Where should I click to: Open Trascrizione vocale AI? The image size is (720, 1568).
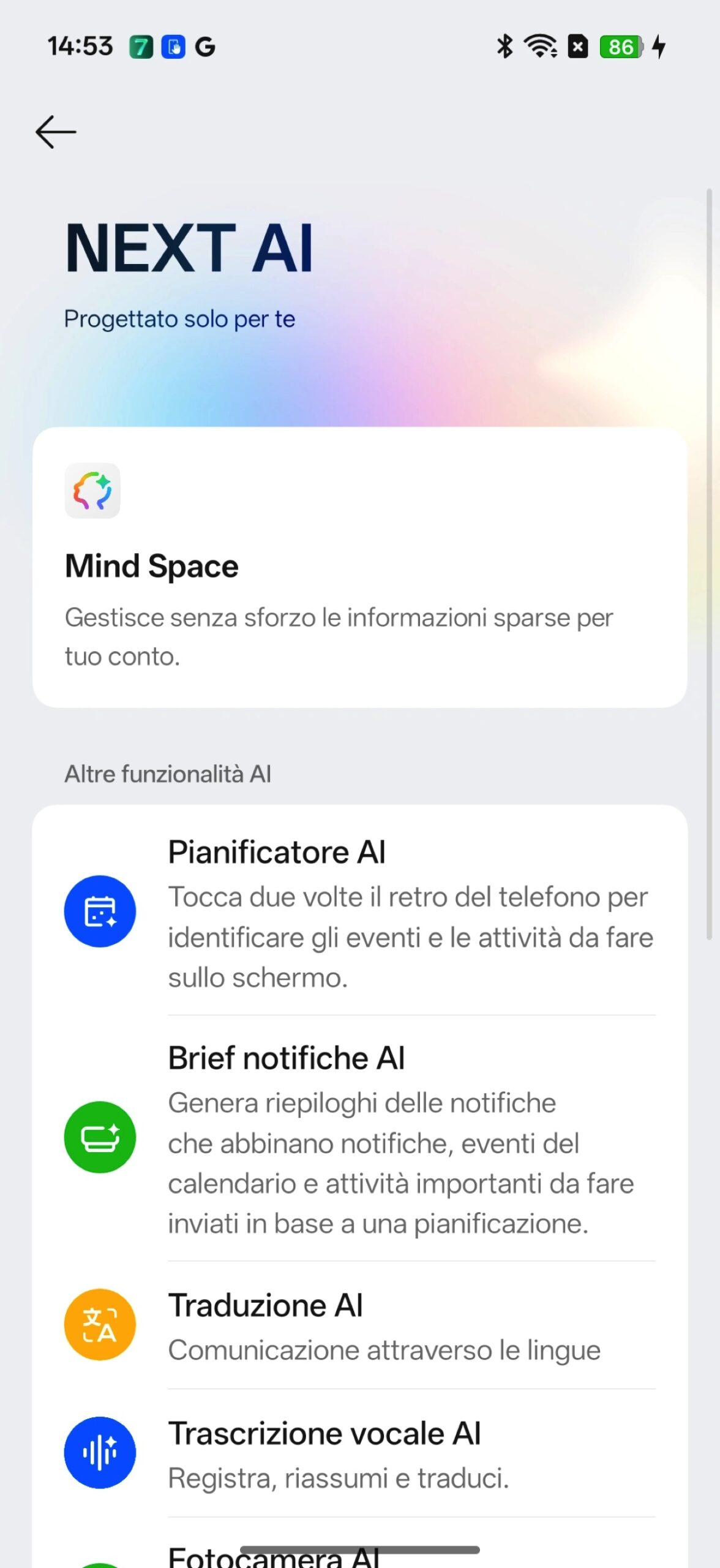tap(359, 1453)
